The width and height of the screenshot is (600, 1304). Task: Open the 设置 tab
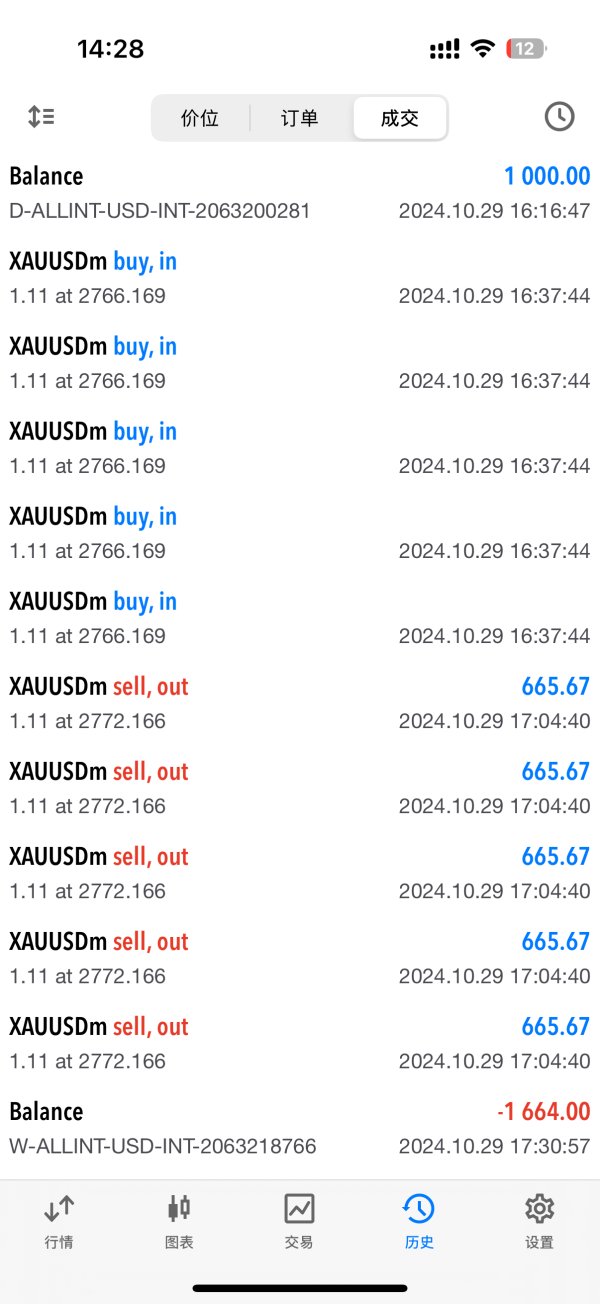[x=539, y=1221]
